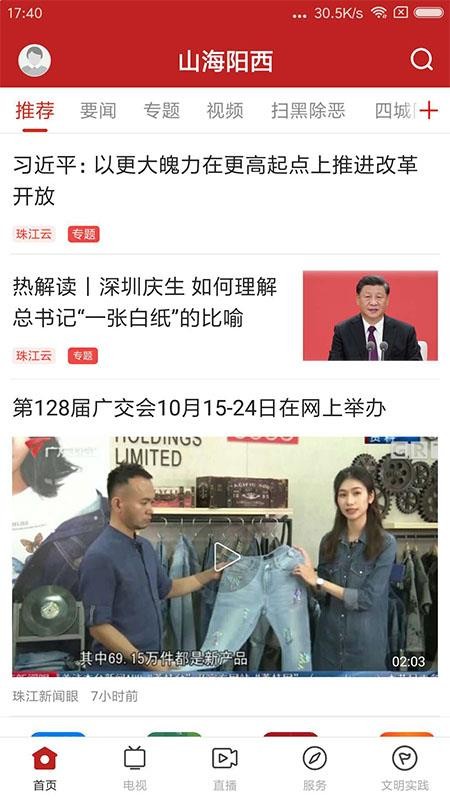Open the 服务 tab
450x800 pixels.
pos(315,768)
